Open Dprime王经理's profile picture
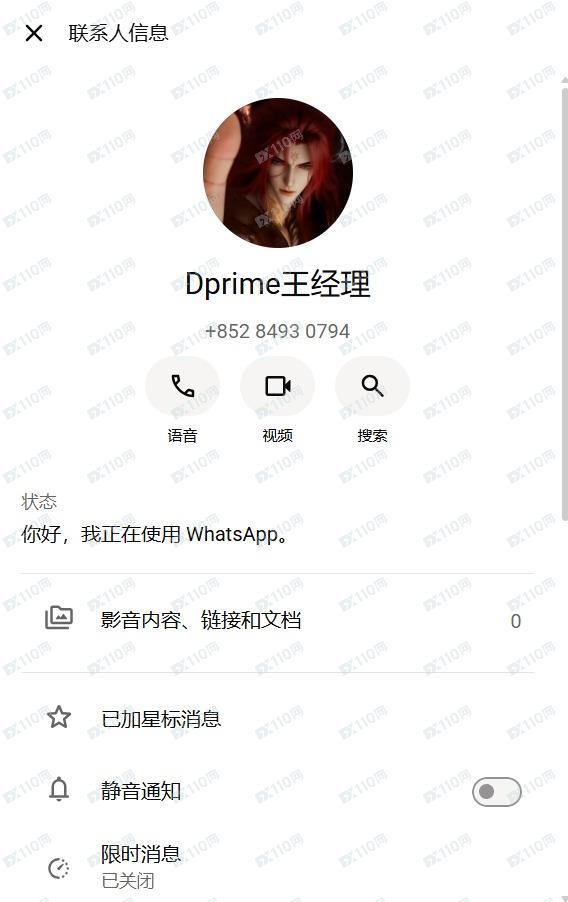The height and width of the screenshot is (902, 568). [278, 173]
